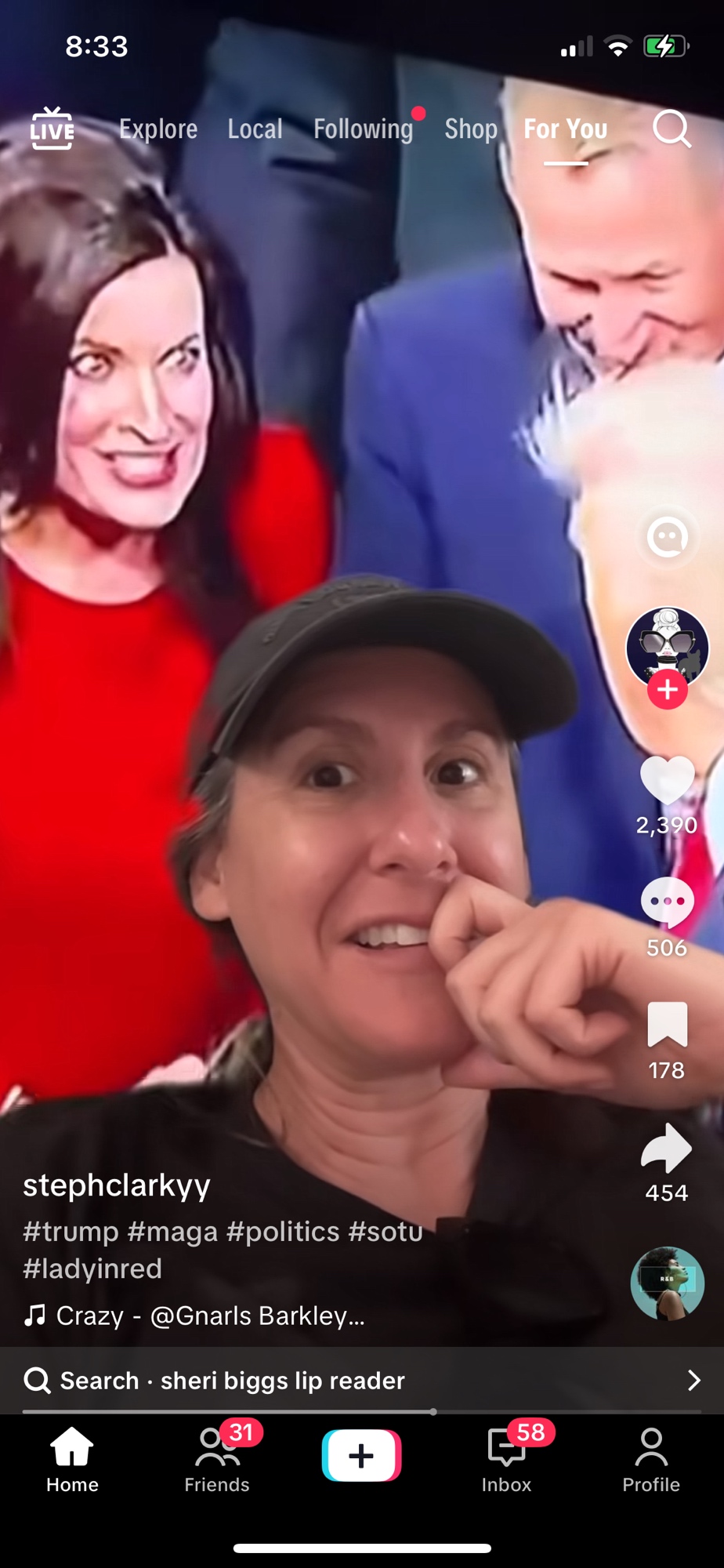Select the For You tab
Image resolution: width=724 pixels, height=1568 pixels.
coord(566,129)
